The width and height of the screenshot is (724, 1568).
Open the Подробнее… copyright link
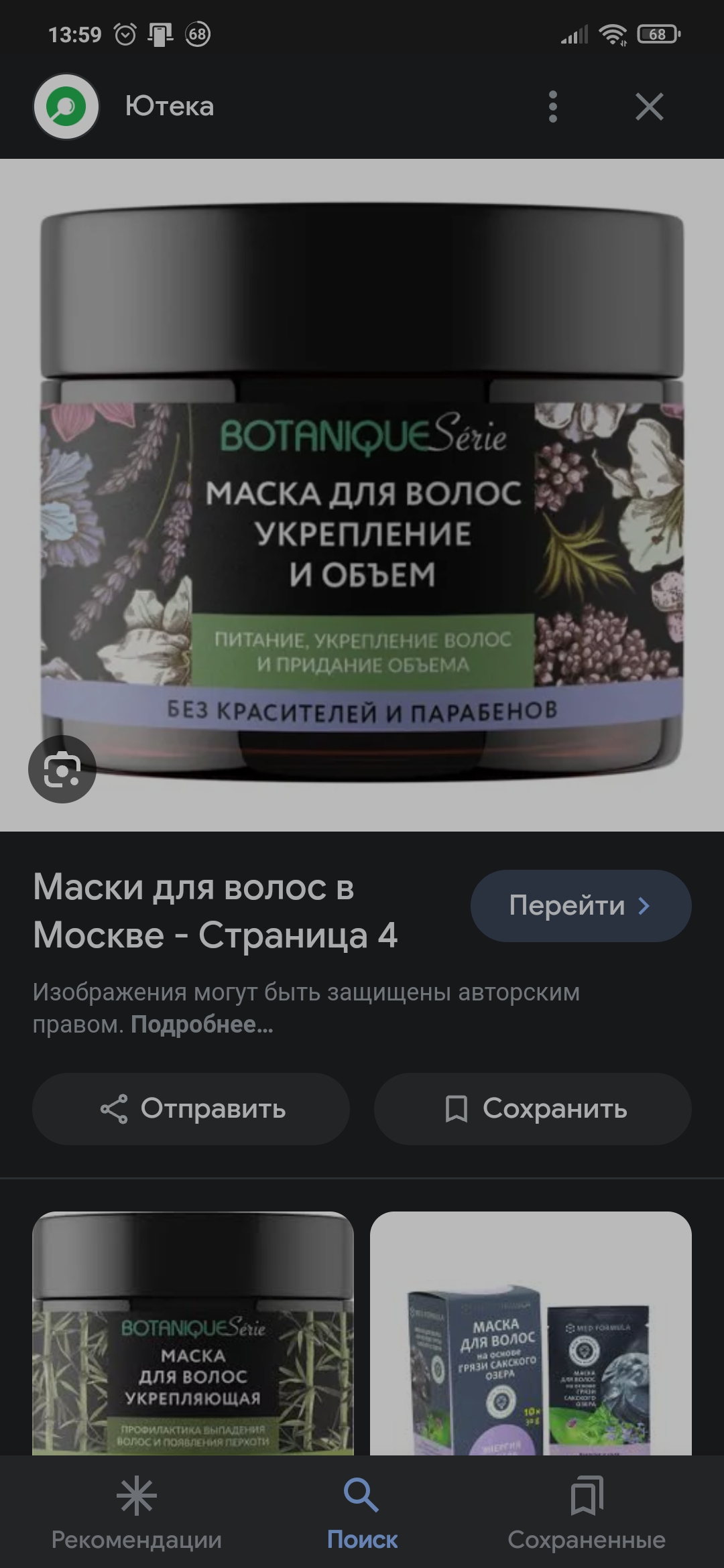coord(202,1025)
